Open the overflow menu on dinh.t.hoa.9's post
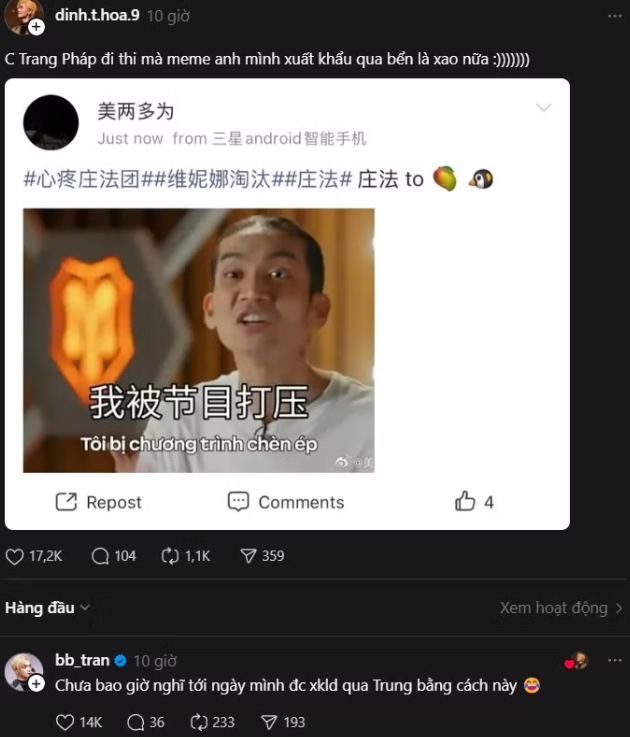 (x=613, y=16)
